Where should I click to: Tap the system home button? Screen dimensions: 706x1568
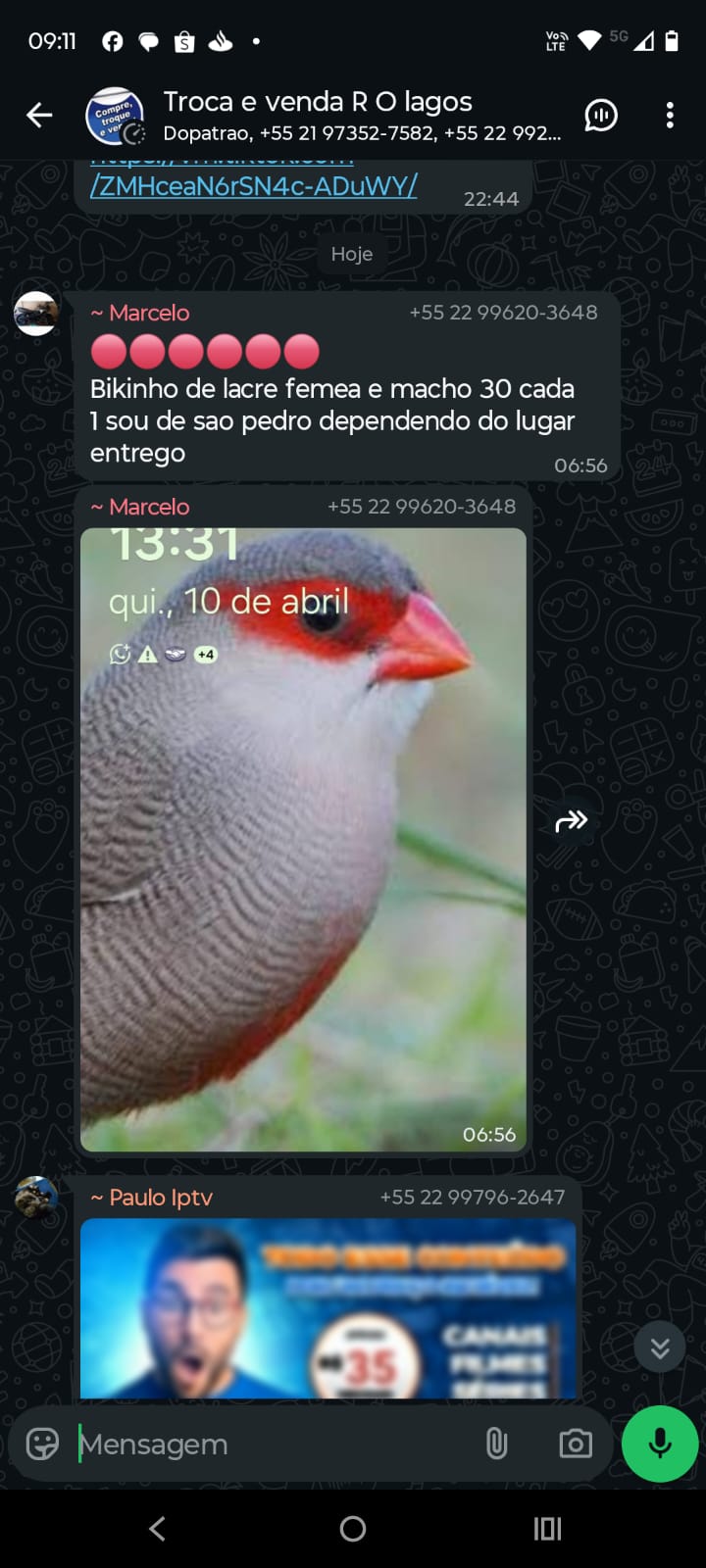353,1529
